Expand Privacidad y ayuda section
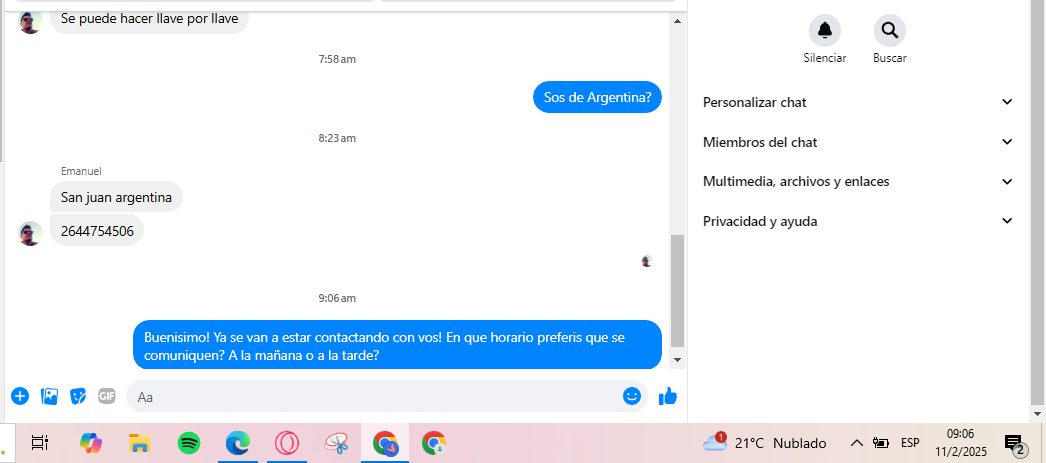1046x463 pixels. click(x=858, y=221)
